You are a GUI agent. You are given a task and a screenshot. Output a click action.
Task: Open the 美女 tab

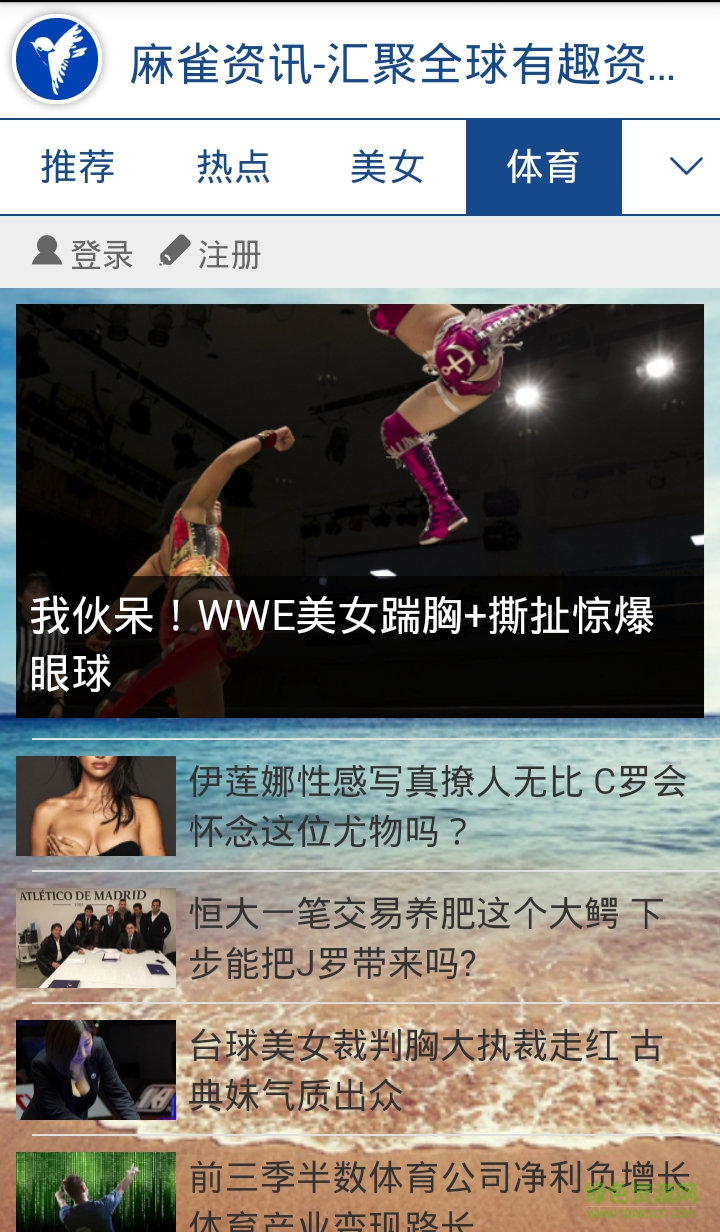pos(388,167)
